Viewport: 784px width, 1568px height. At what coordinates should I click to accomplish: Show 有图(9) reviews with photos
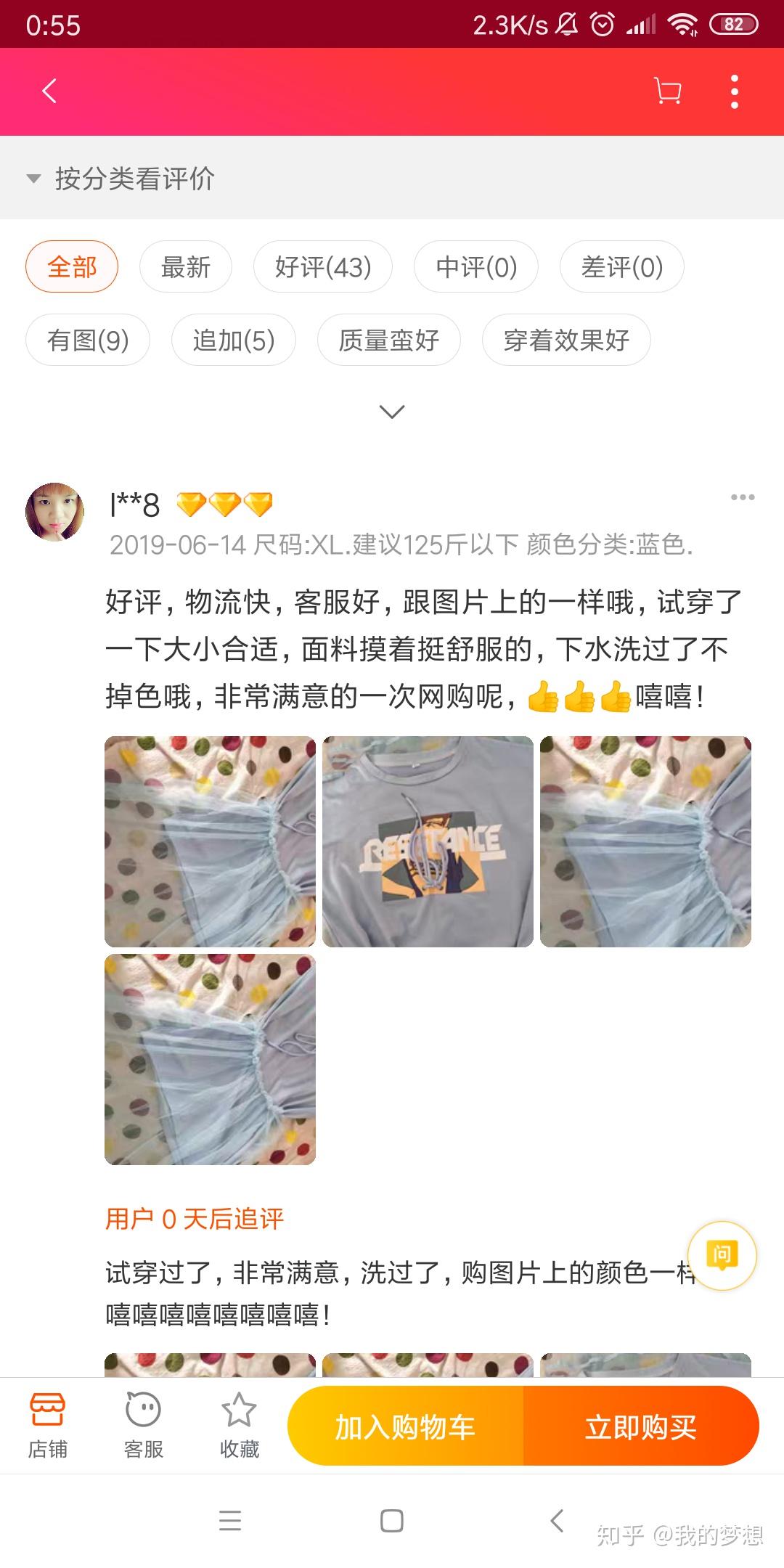[88, 340]
